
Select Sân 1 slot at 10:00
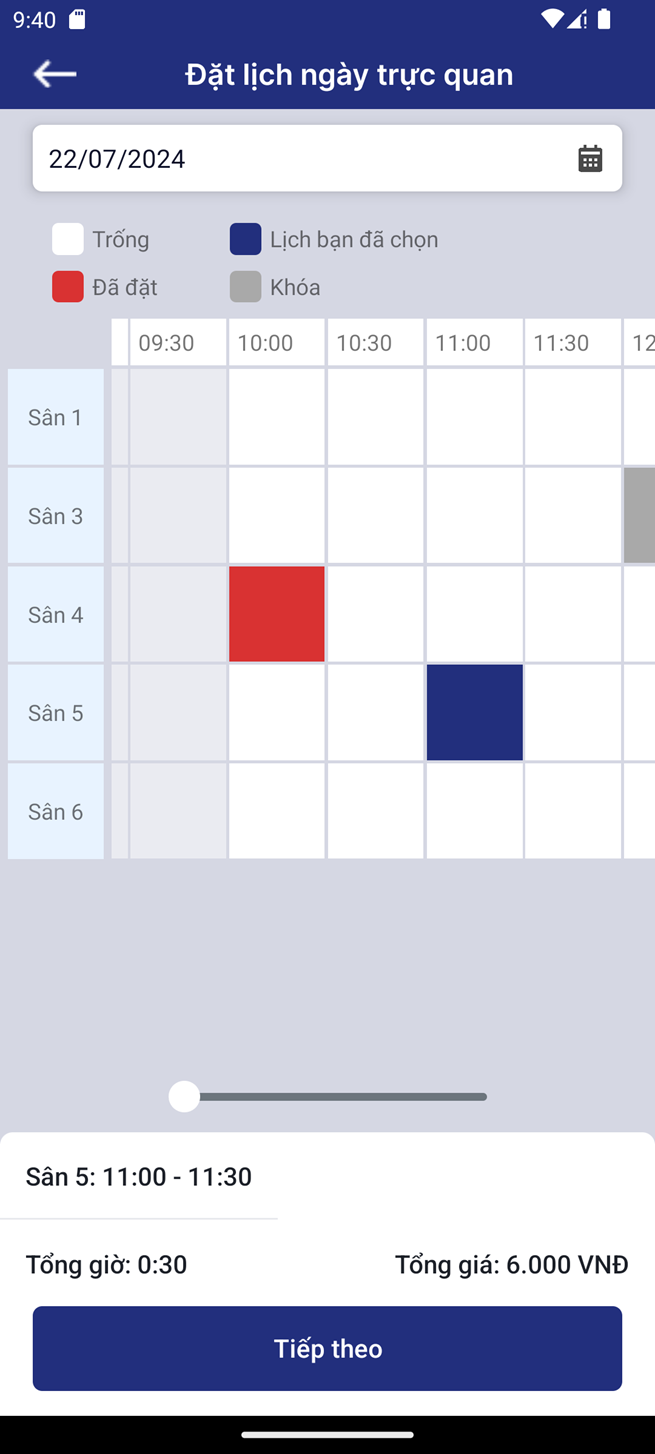coord(277,417)
